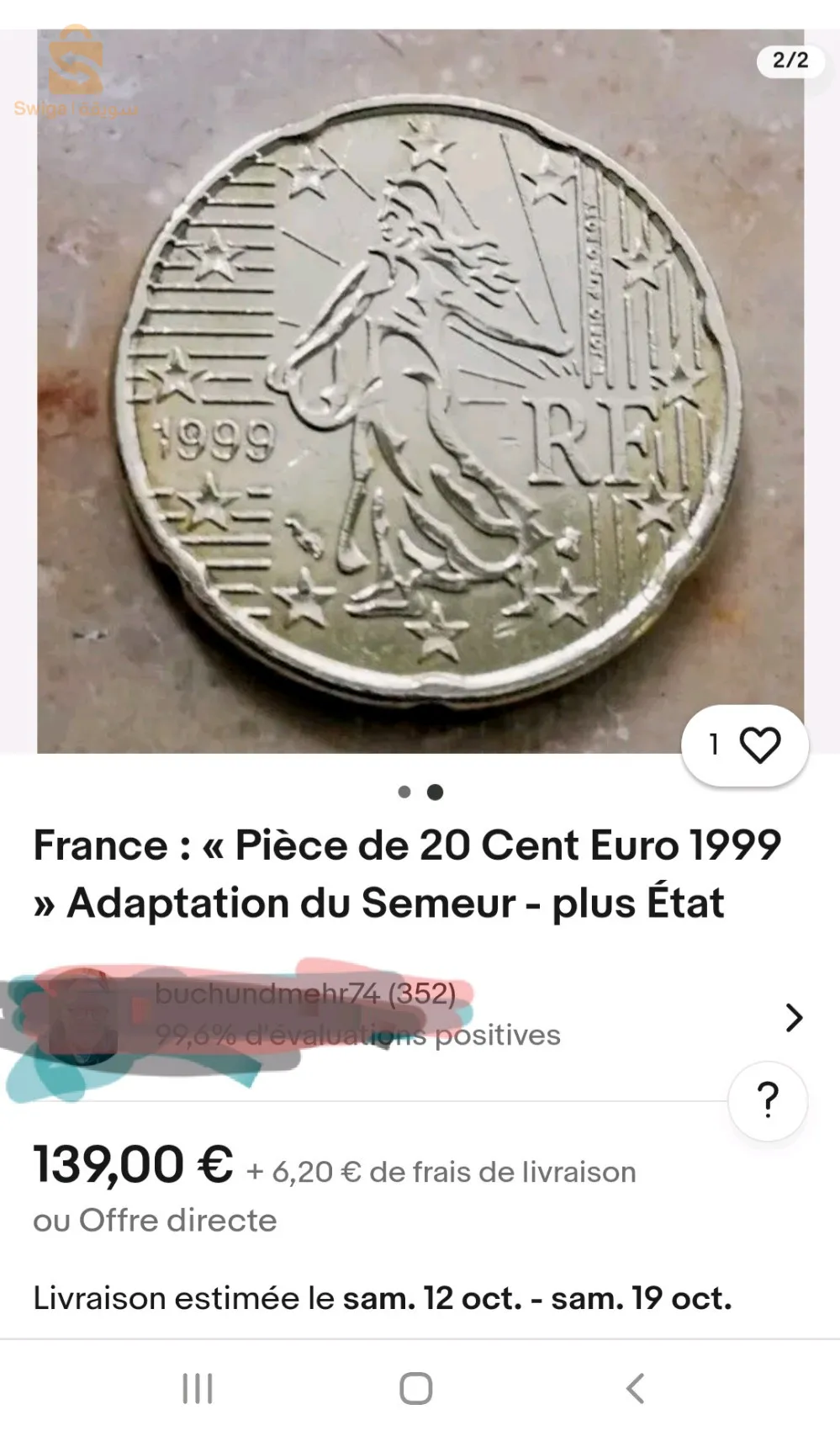This screenshot has width=840, height=1436.
Task: Tap the 99,6% positive evaluations text
Action: tap(356, 1036)
